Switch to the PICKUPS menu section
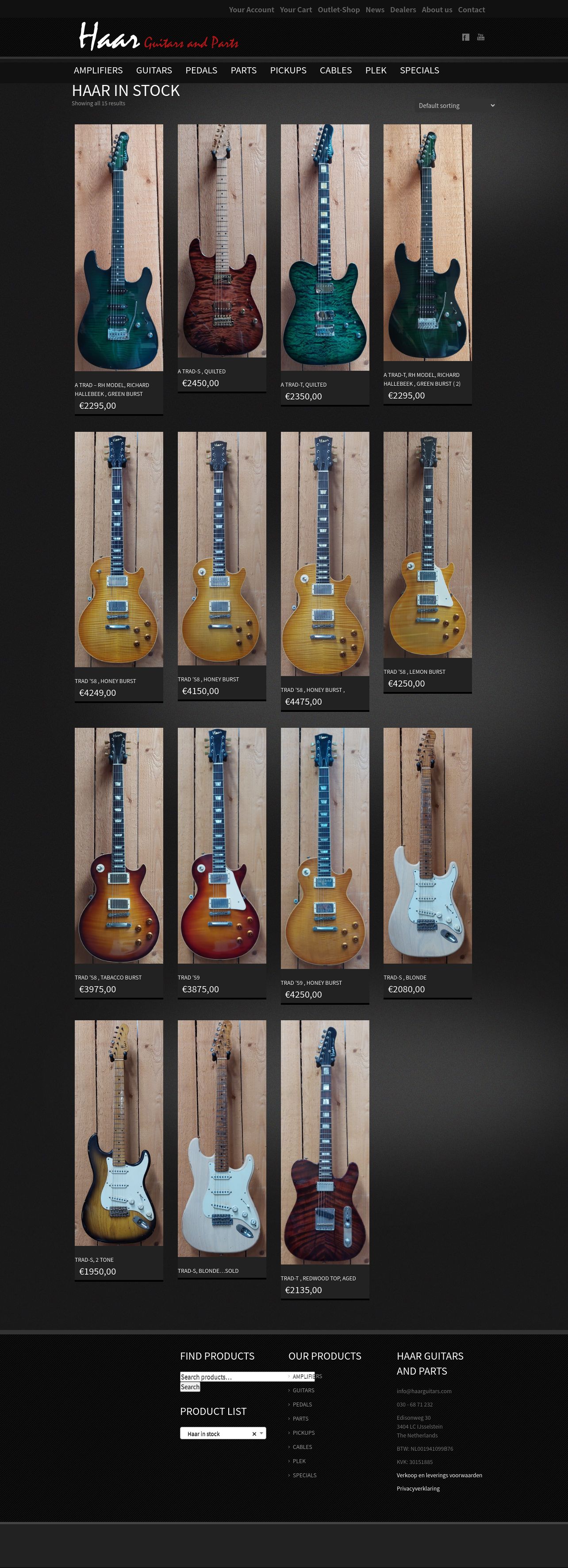The height and width of the screenshot is (1568, 568). click(x=288, y=71)
